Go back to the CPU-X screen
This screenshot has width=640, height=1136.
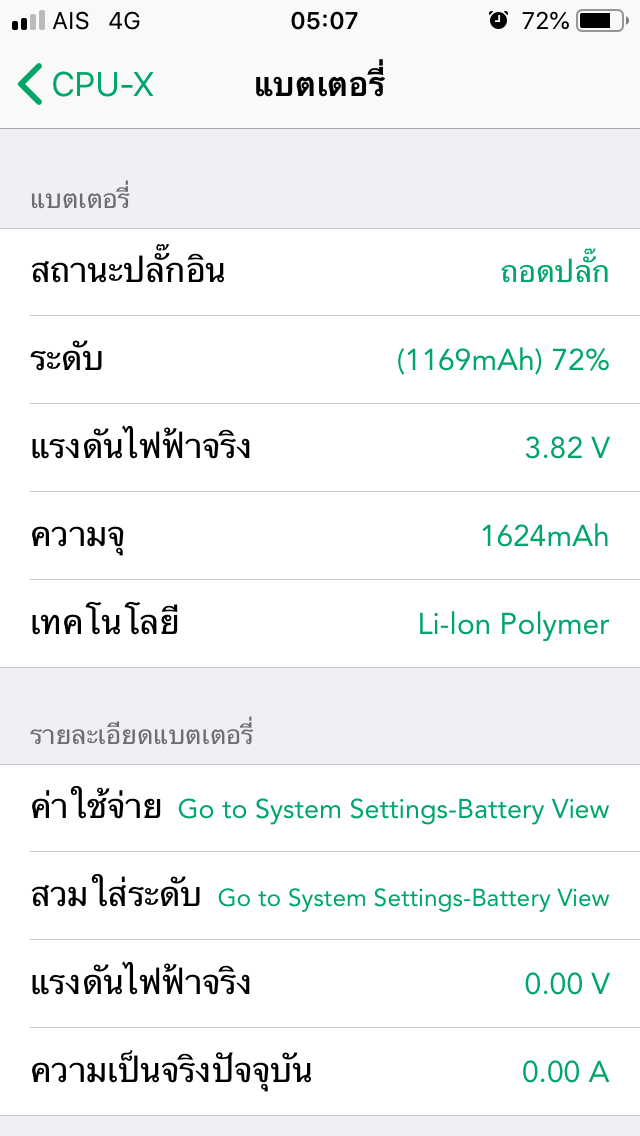pyautogui.click(x=85, y=85)
